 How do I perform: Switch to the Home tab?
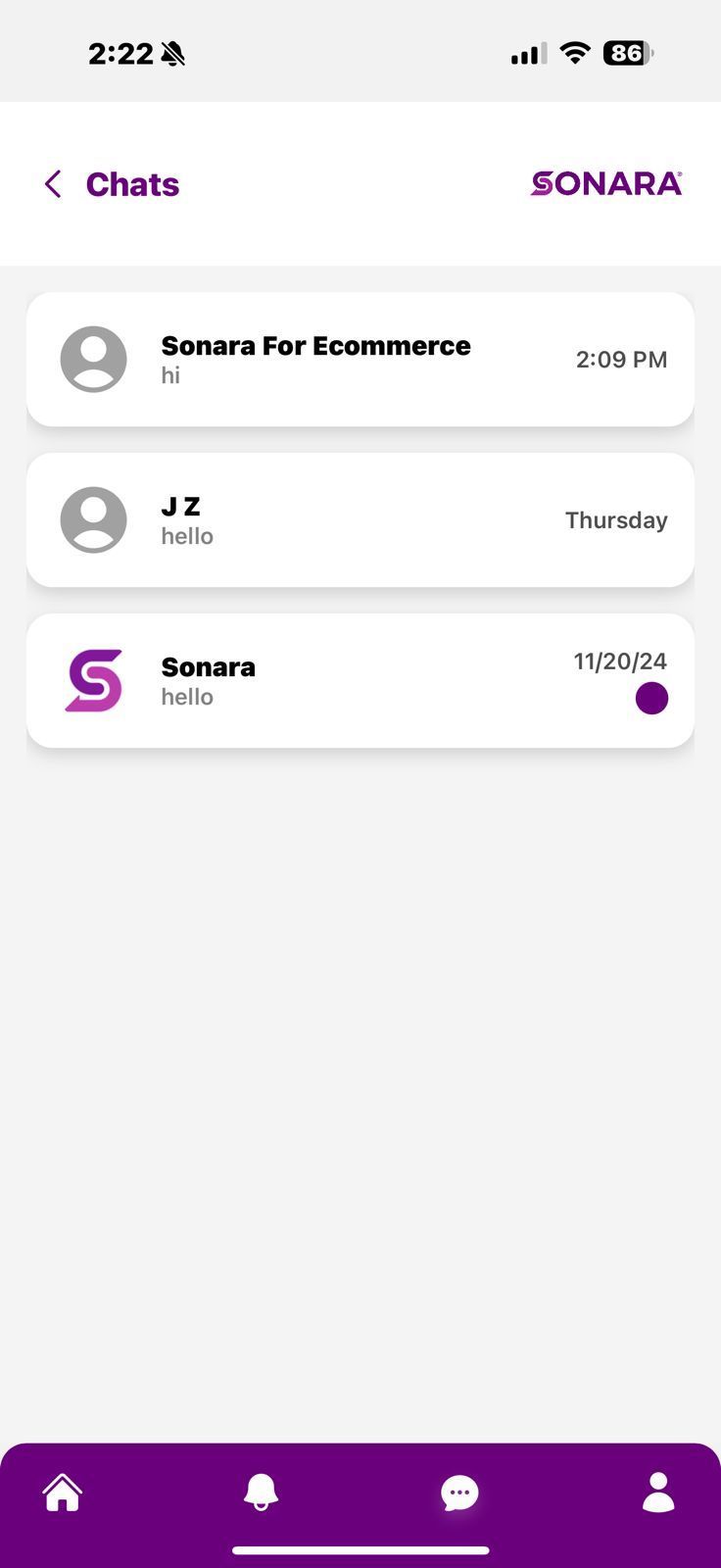(x=63, y=1493)
